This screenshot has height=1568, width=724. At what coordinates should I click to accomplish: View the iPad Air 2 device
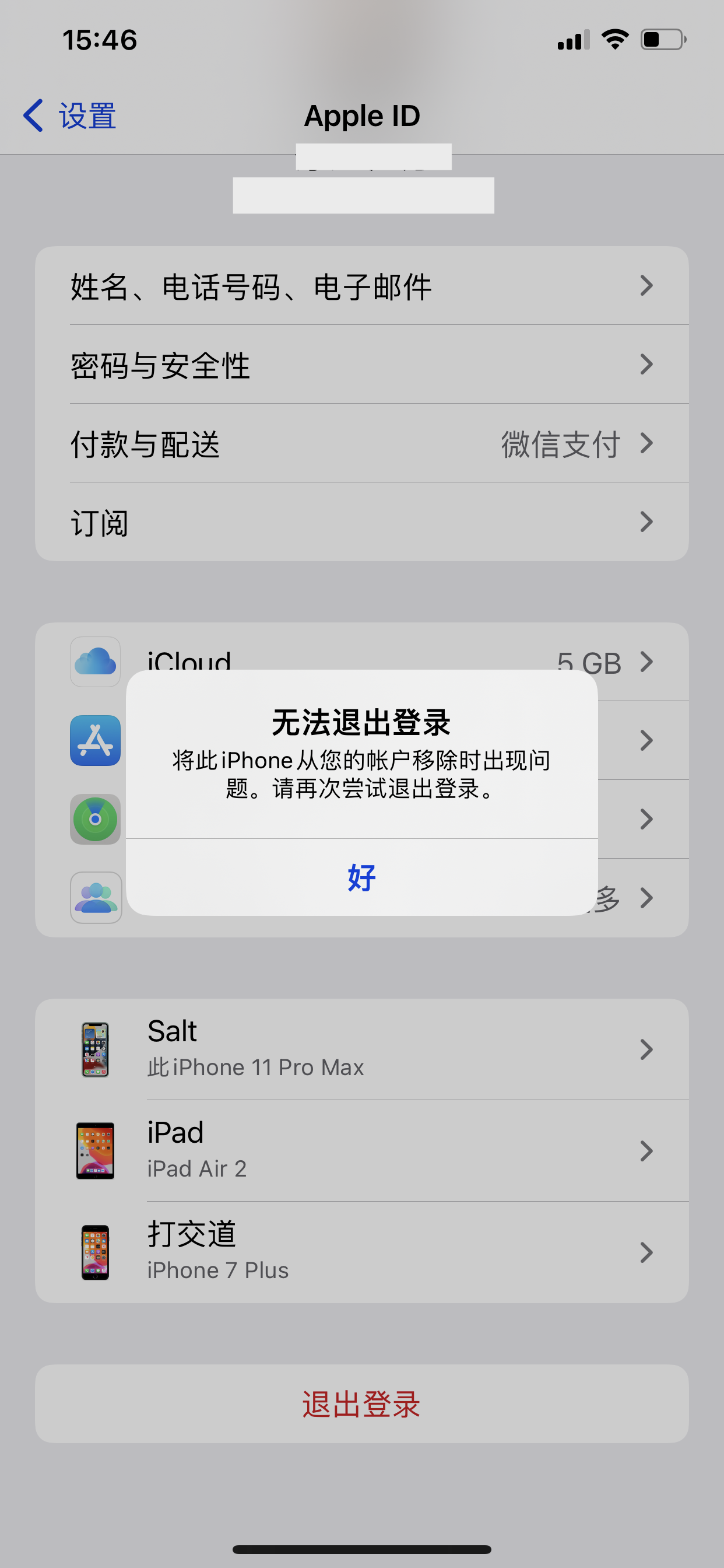pos(361,1150)
